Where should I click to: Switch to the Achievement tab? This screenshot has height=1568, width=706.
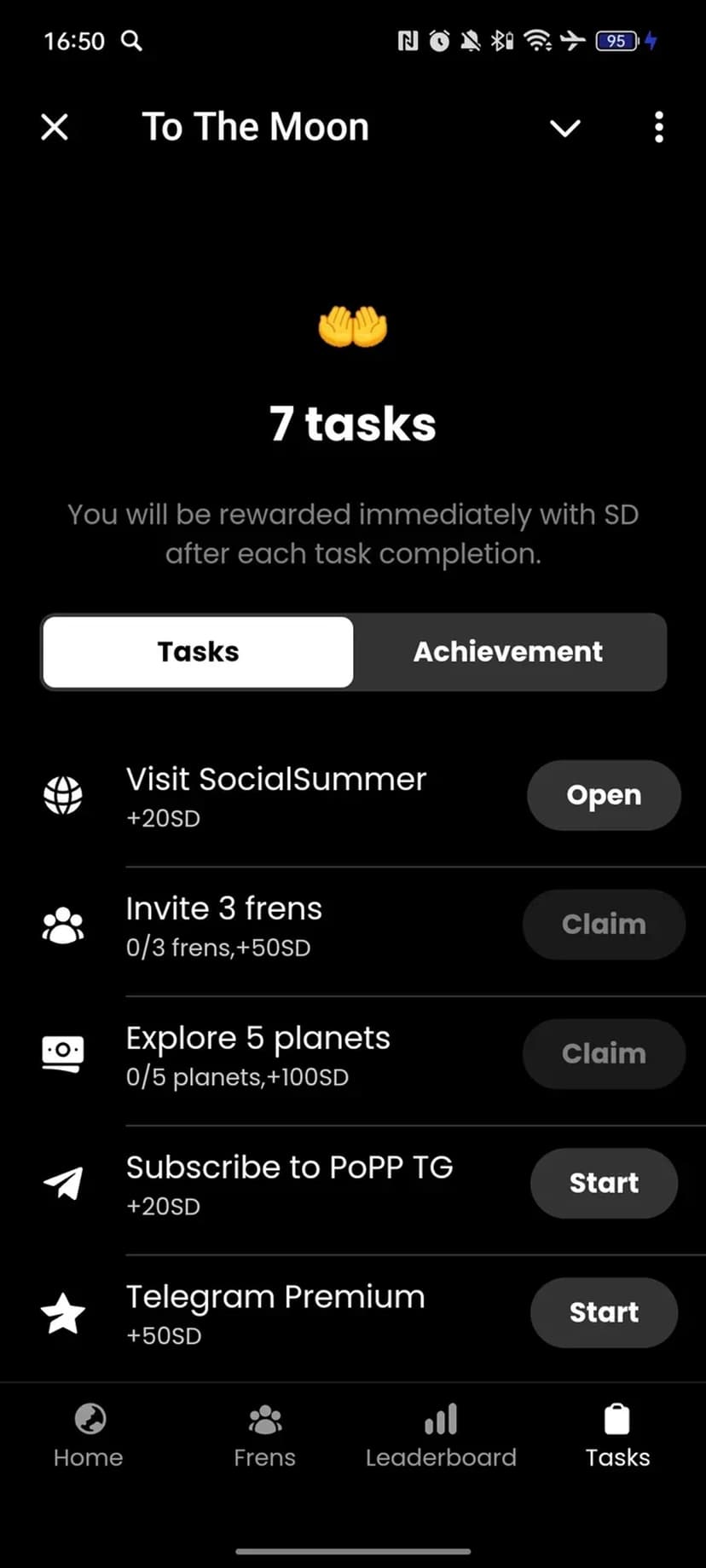tap(508, 652)
